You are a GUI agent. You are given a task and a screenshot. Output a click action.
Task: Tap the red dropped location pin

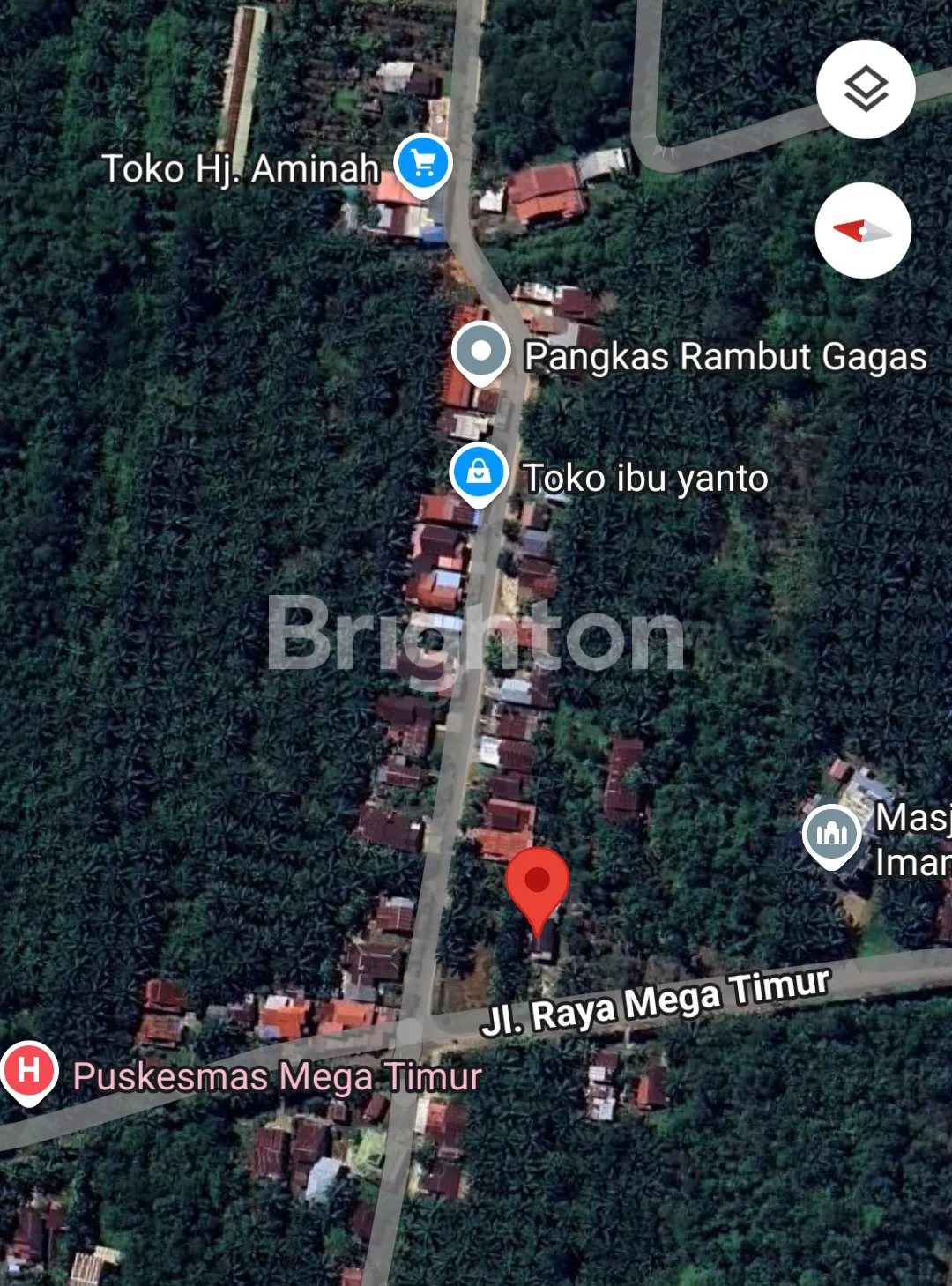pos(537,883)
